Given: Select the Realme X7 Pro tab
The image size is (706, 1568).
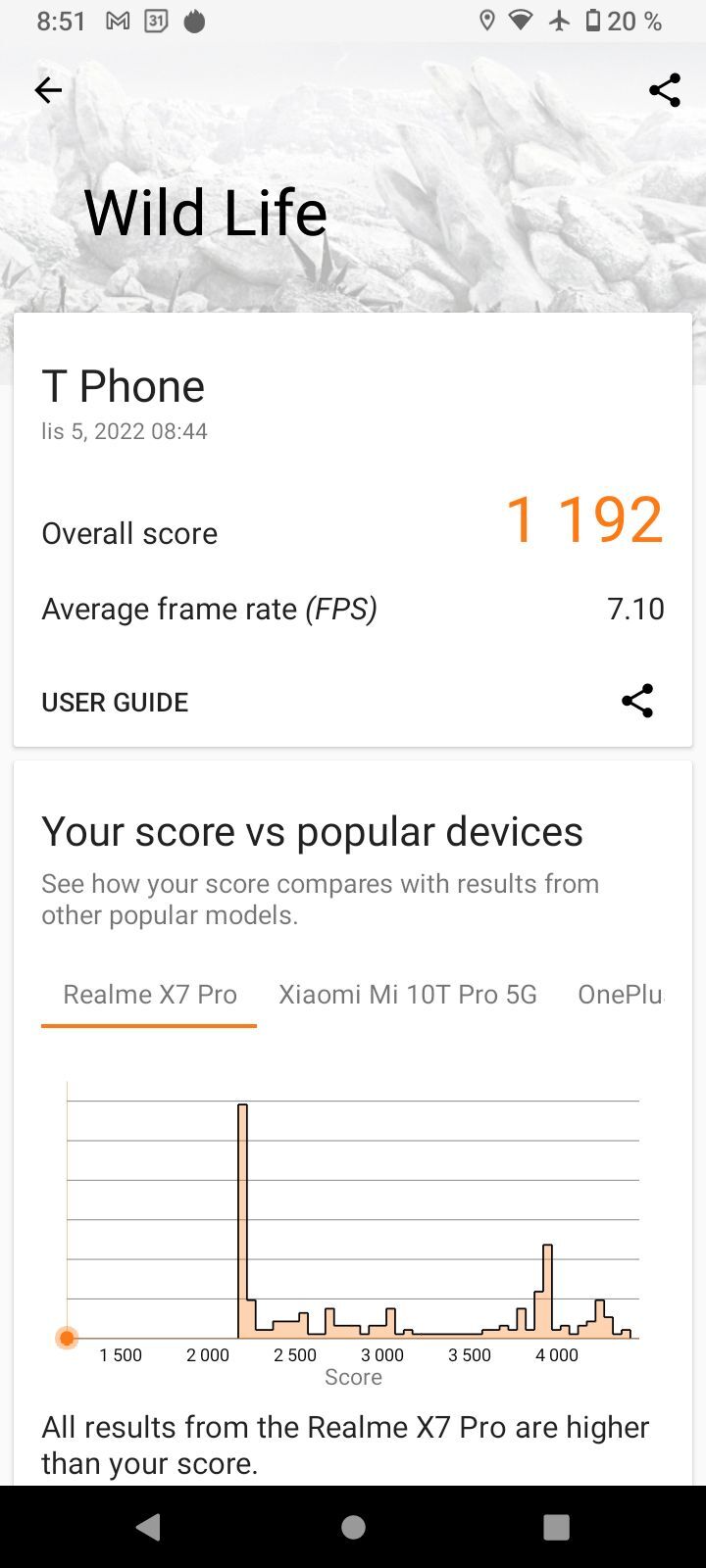Looking at the screenshot, I should (150, 995).
